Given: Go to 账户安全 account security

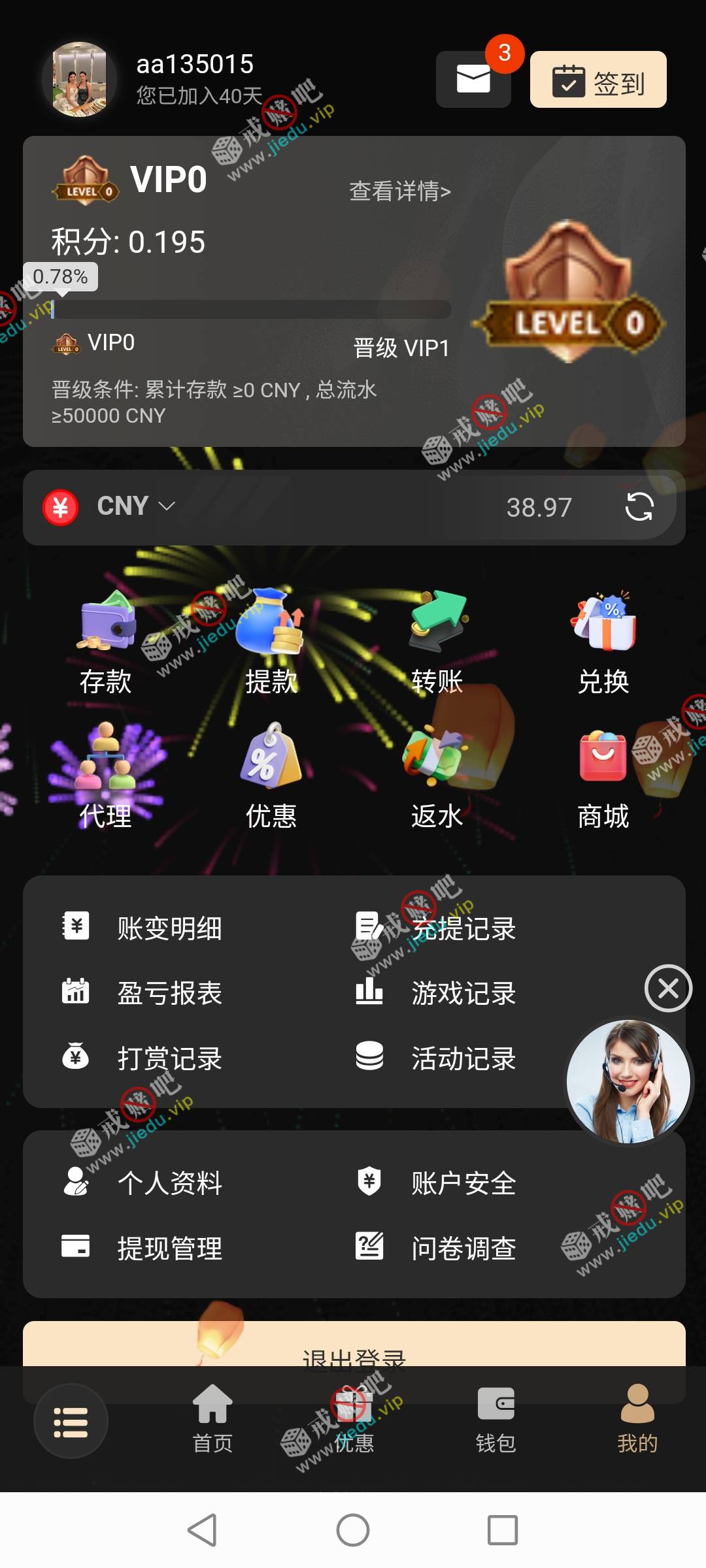Looking at the screenshot, I should point(463,1183).
